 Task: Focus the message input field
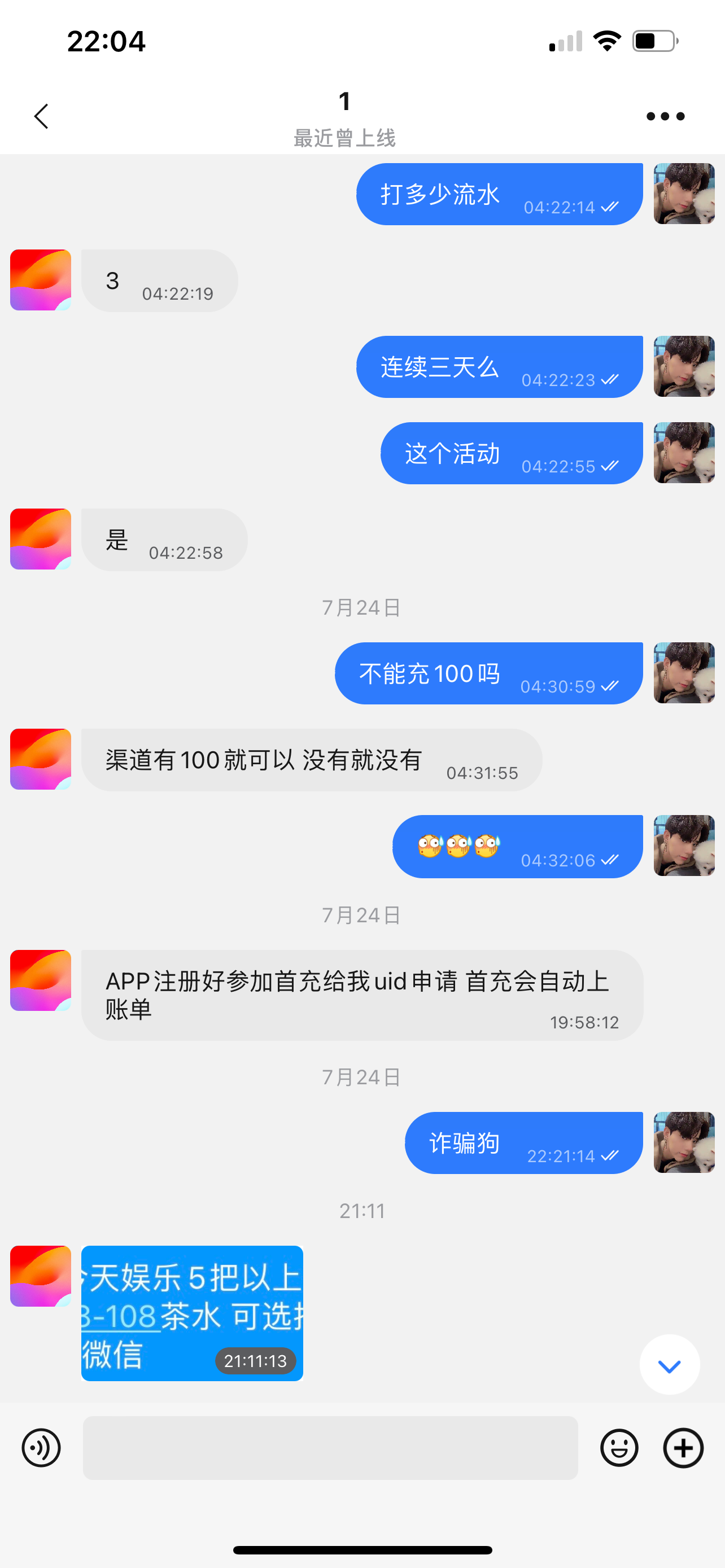coord(330,1447)
